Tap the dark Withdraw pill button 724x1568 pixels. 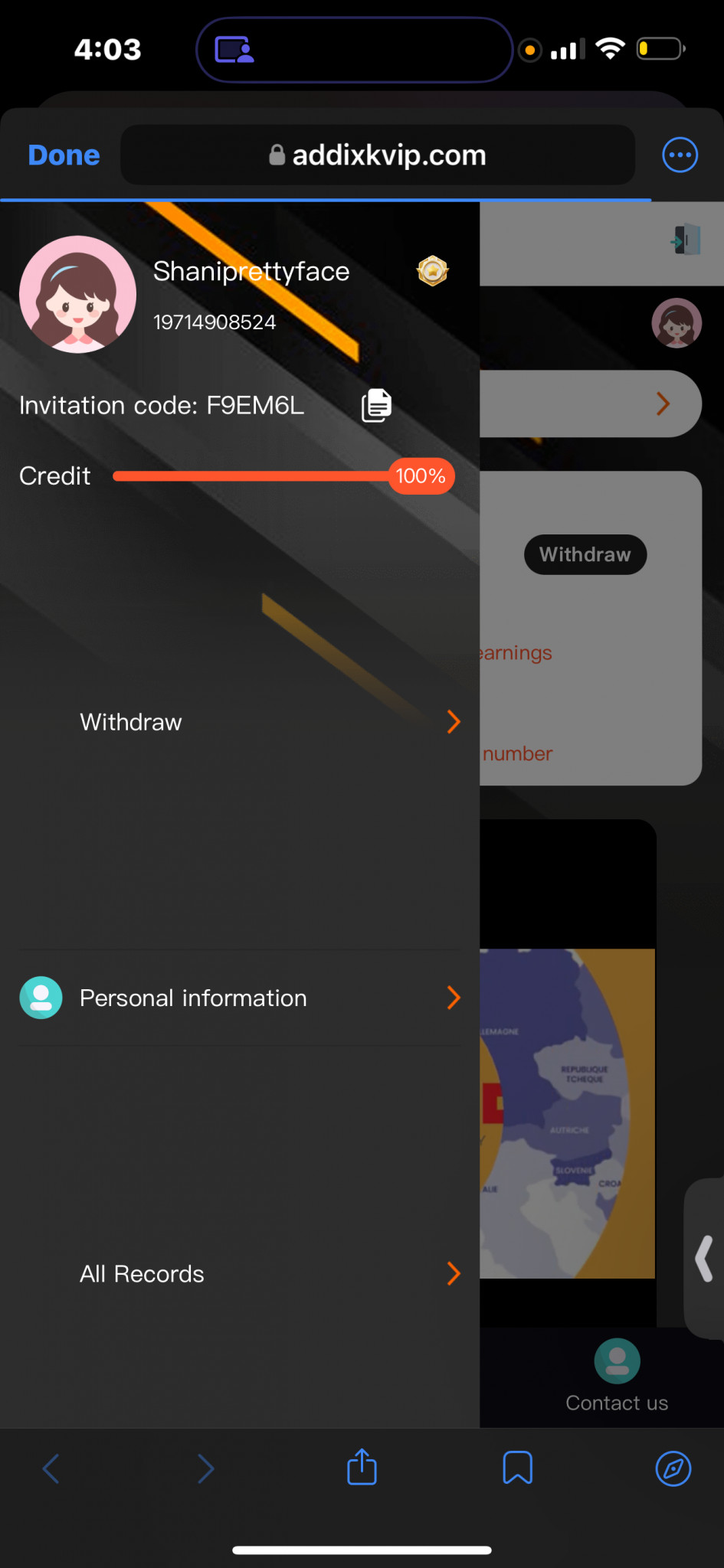point(585,554)
